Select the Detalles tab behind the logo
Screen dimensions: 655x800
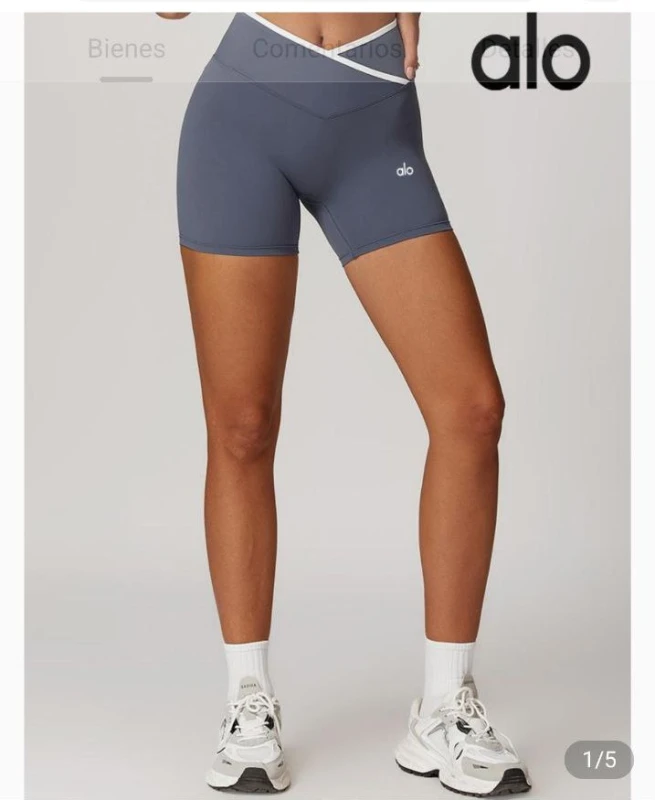[x=528, y=48]
